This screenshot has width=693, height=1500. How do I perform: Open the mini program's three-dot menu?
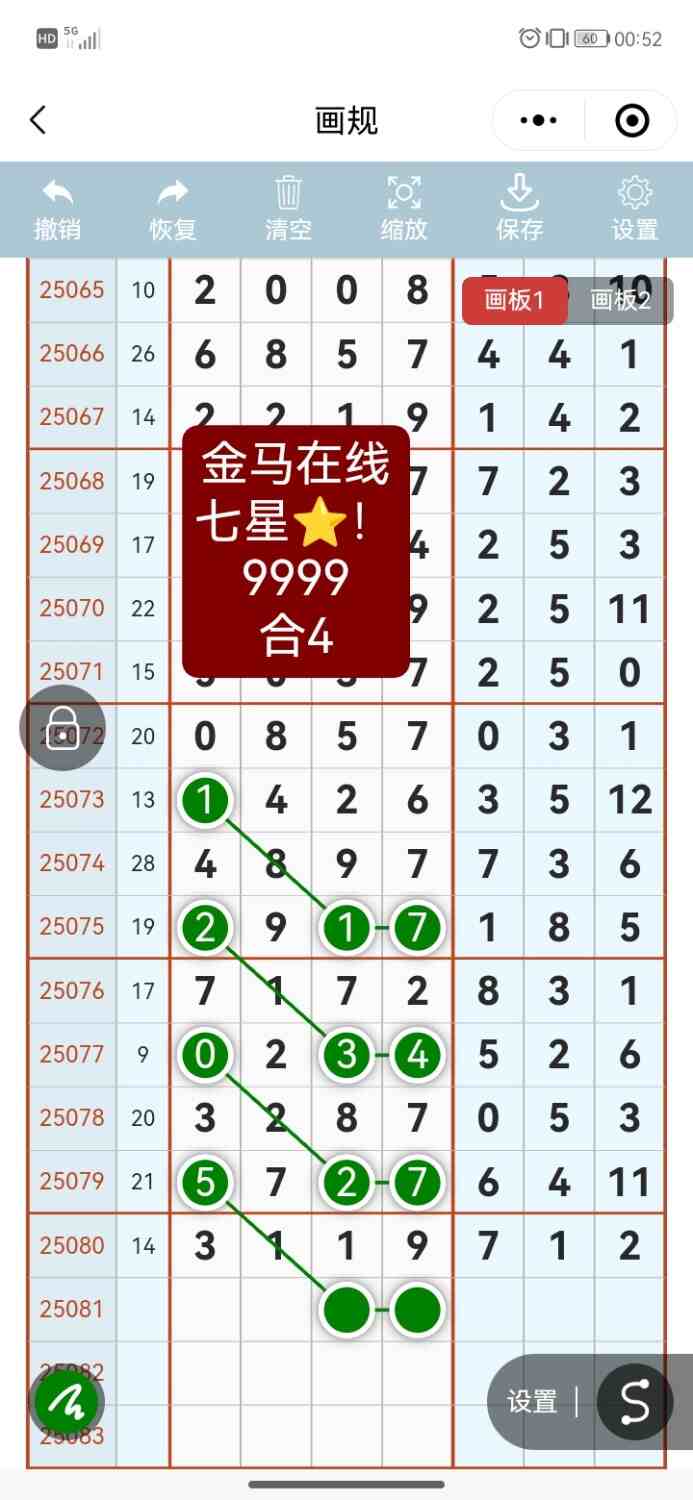tap(539, 121)
